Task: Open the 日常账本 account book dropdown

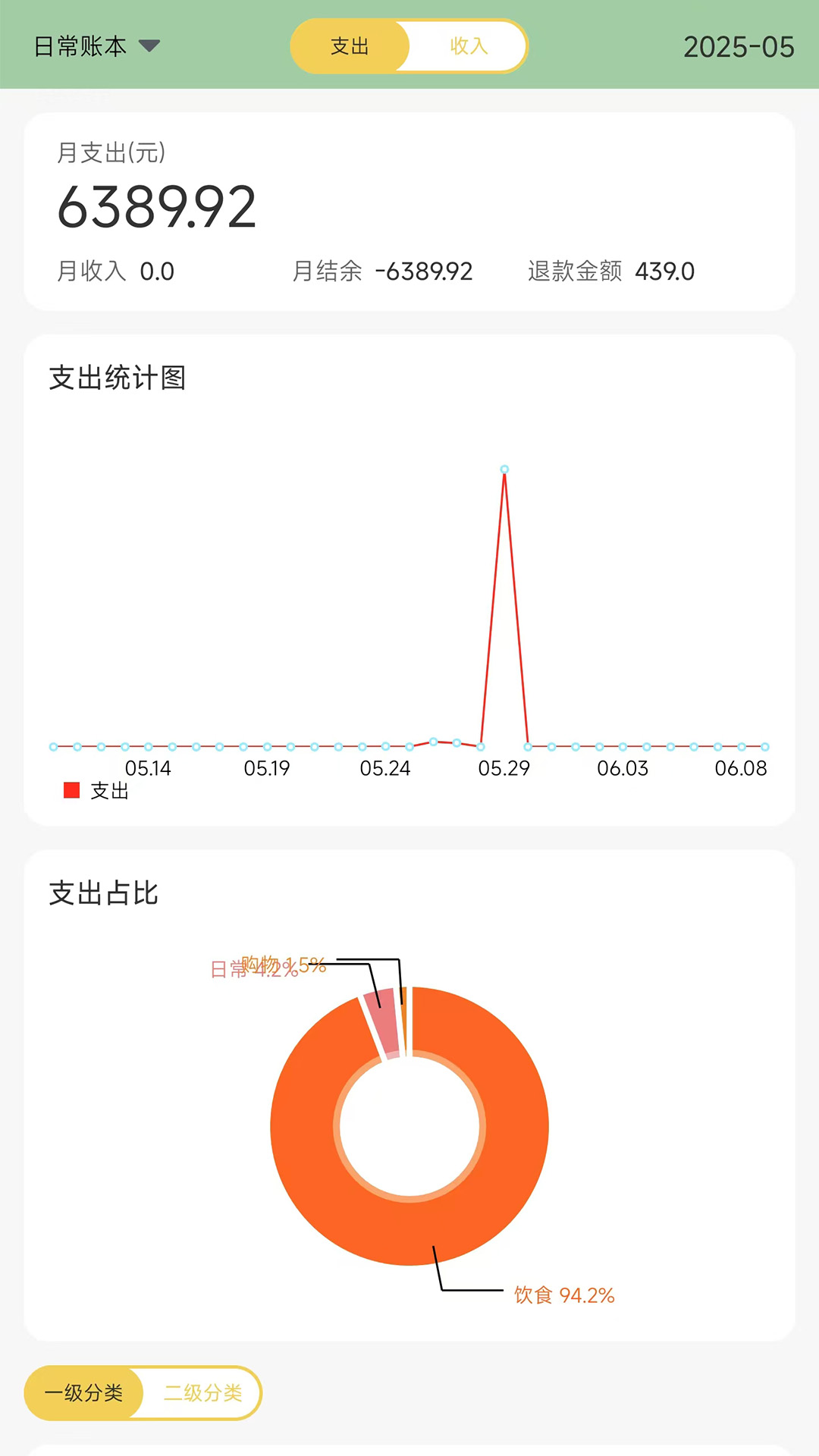Action: (96, 46)
